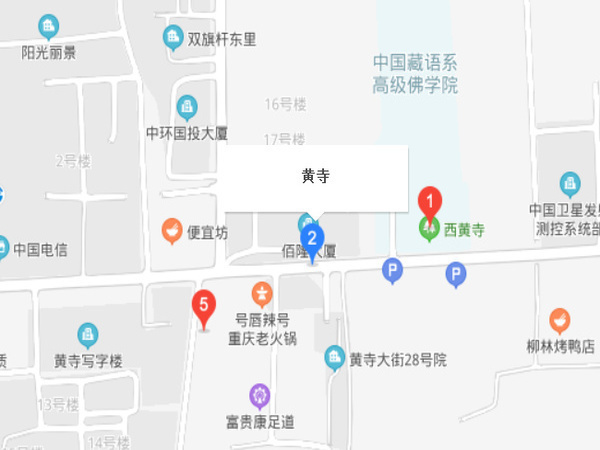Tap the 黄寺 info window
Image resolution: width=600 pixels, height=450 pixels.
coord(315,177)
